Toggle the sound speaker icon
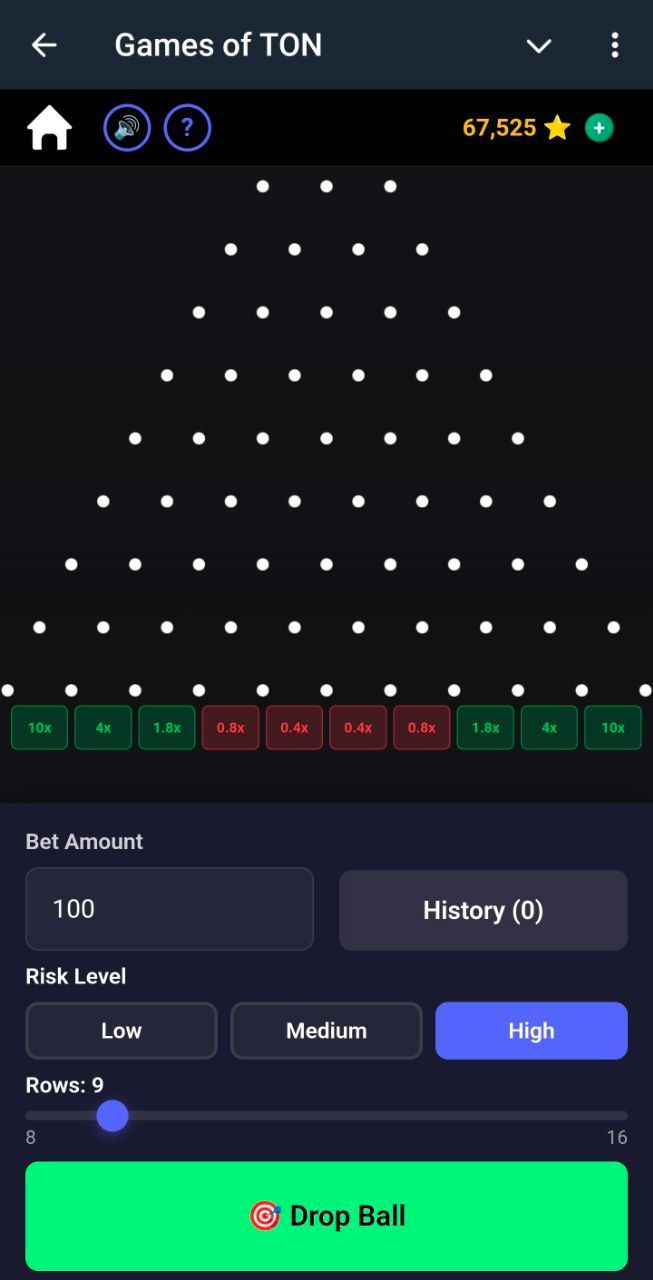 [x=127, y=129]
